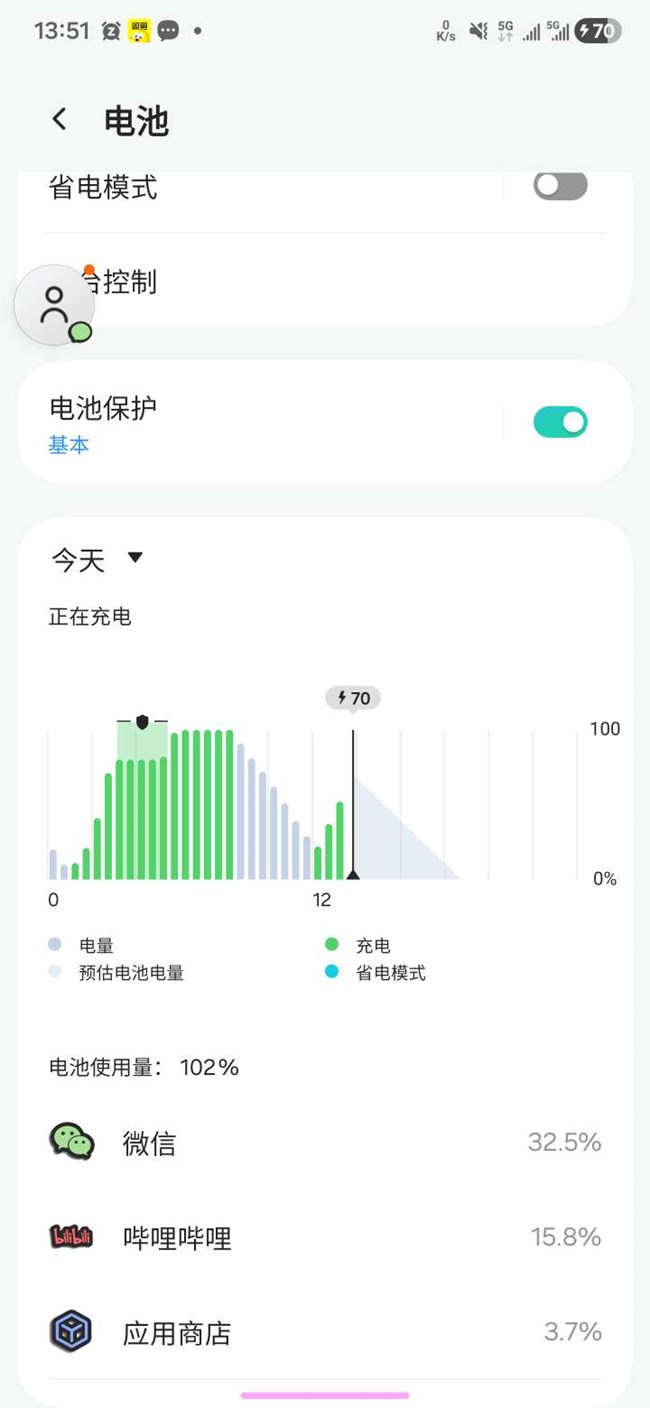Turn on the 省电模式 switch
This screenshot has height=1408, width=650.
point(560,186)
